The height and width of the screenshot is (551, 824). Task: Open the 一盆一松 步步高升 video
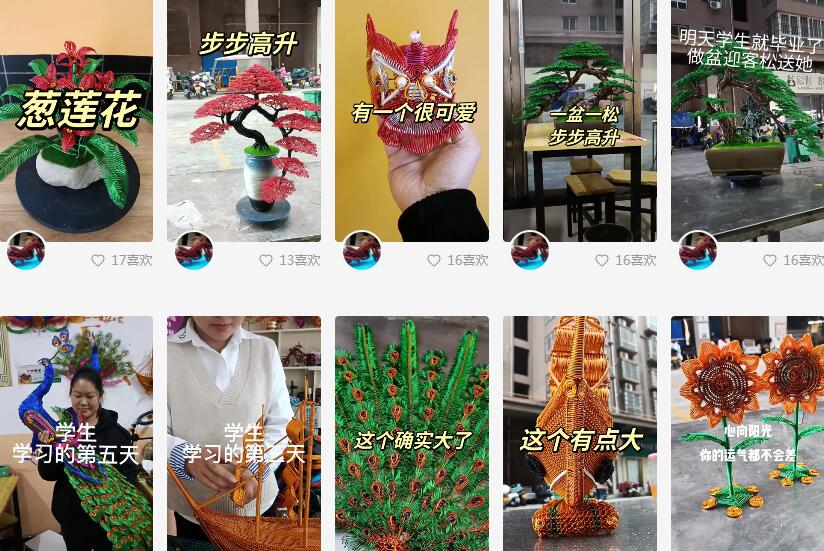(x=580, y=120)
